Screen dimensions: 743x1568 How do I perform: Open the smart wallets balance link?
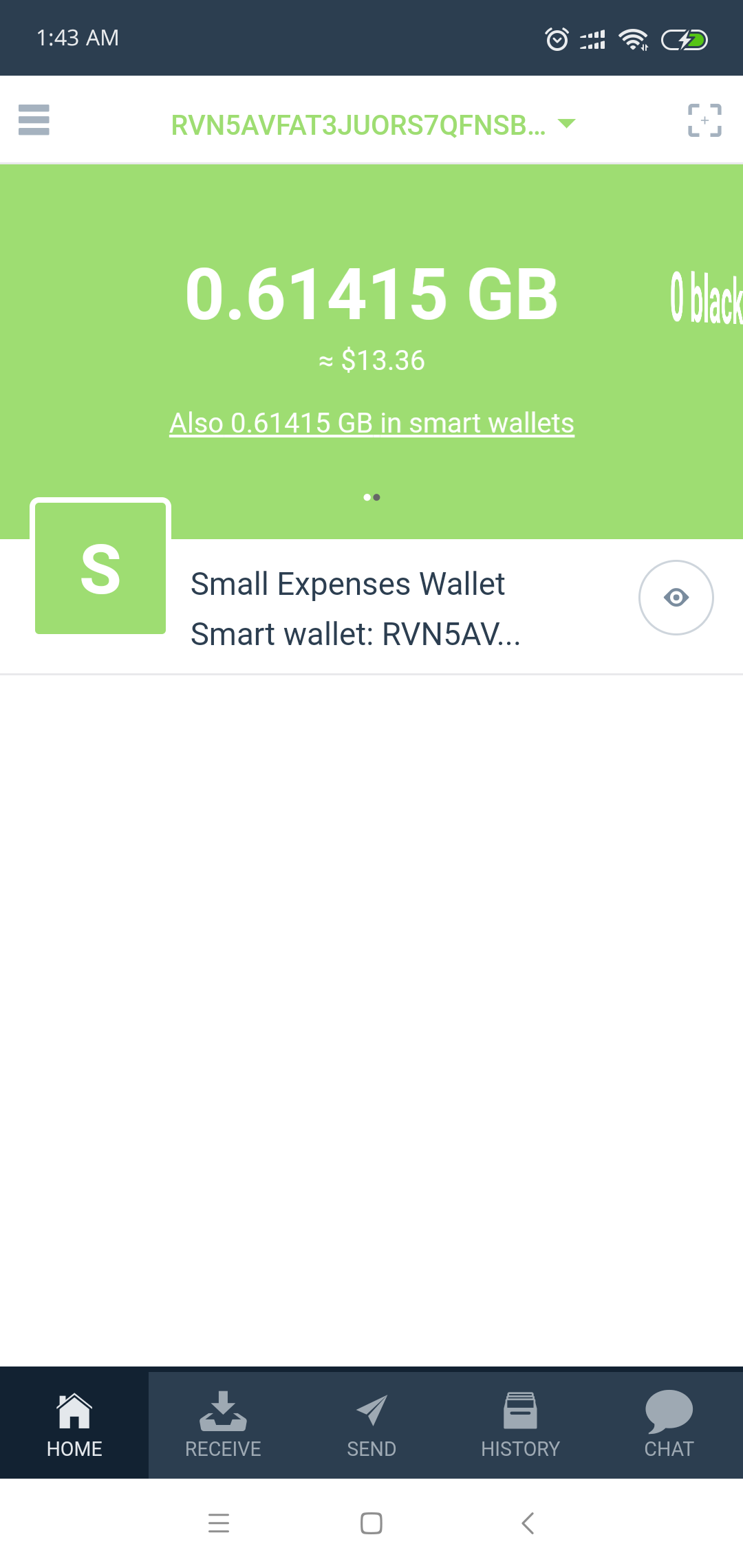371,423
